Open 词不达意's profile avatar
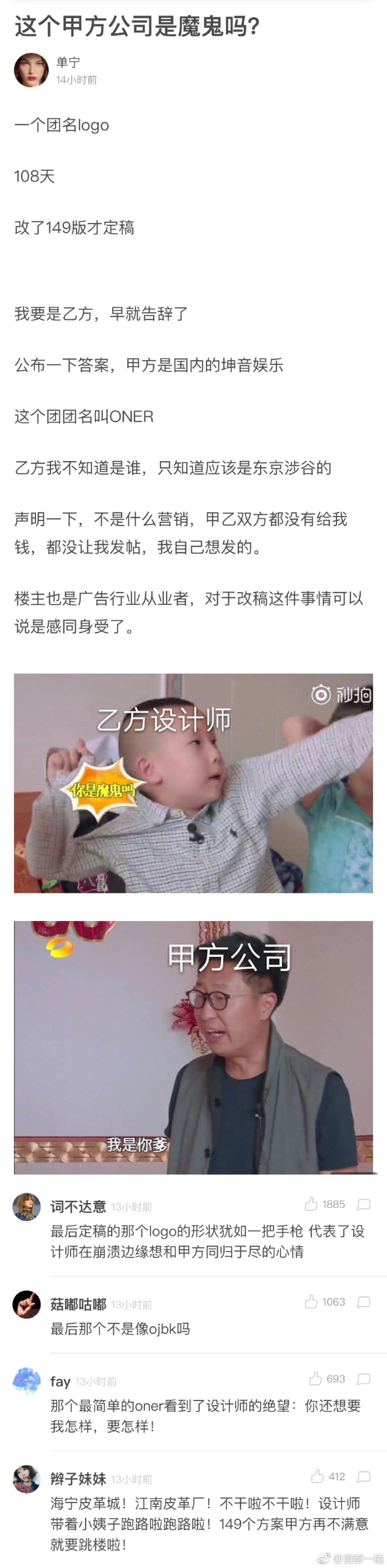 click(27, 1207)
